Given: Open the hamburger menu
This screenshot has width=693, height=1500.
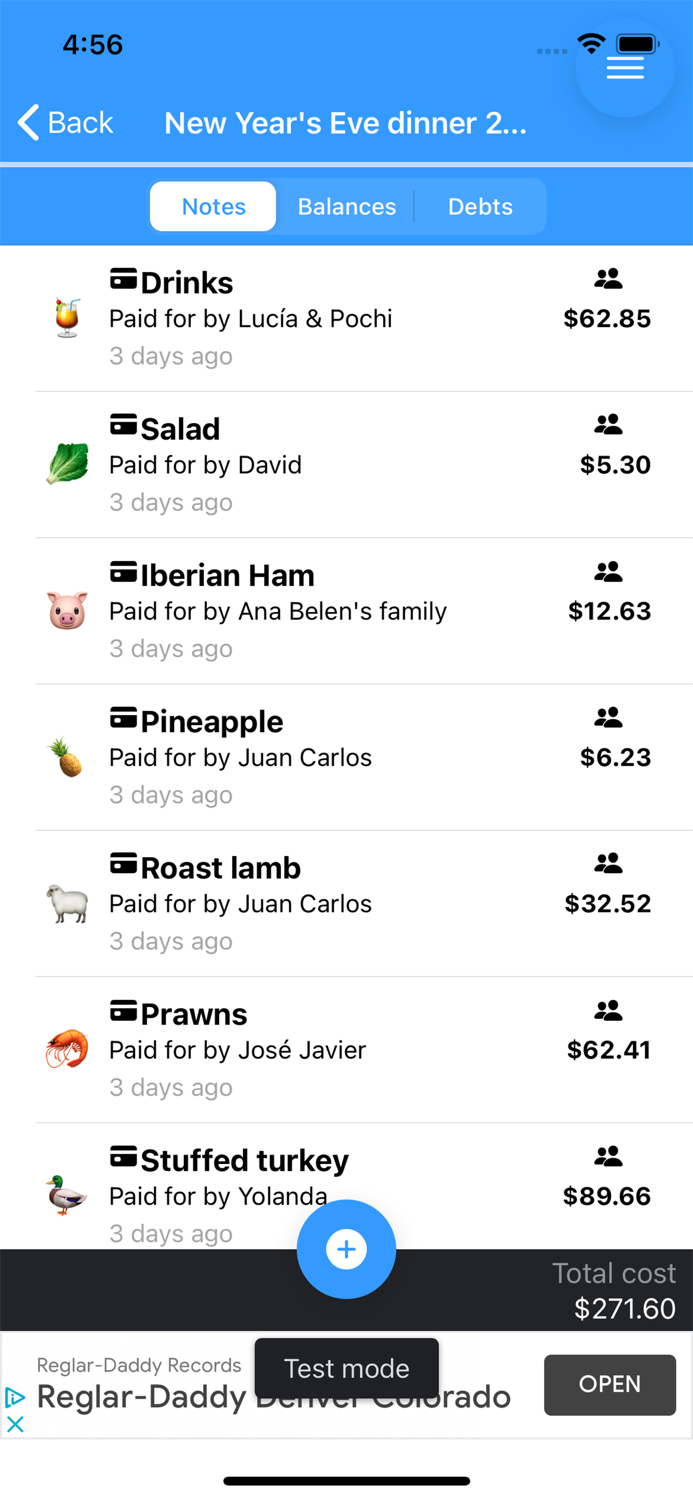Looking at the screenshot, I should [x=625, y=68].
